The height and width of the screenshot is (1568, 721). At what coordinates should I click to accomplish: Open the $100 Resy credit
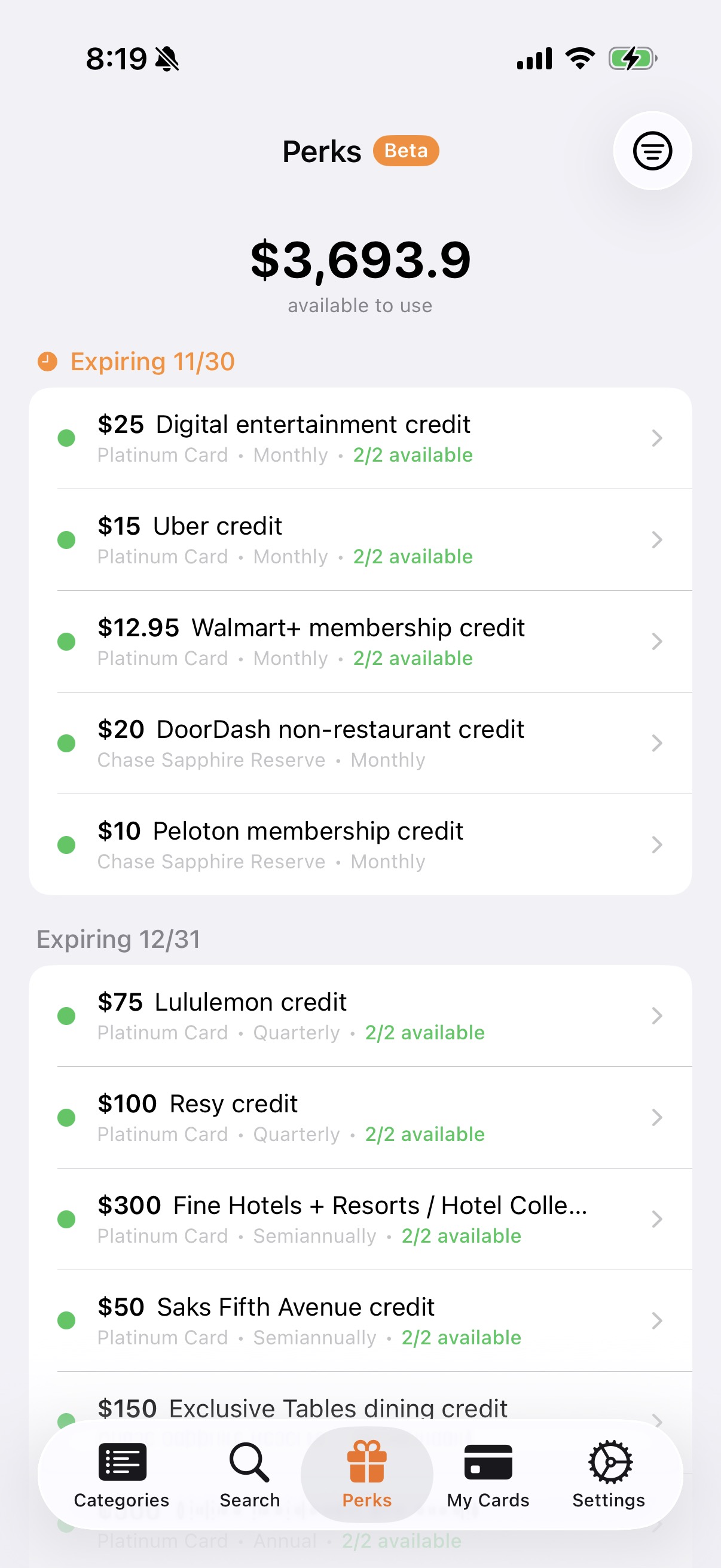click(x=359, y=1118)
